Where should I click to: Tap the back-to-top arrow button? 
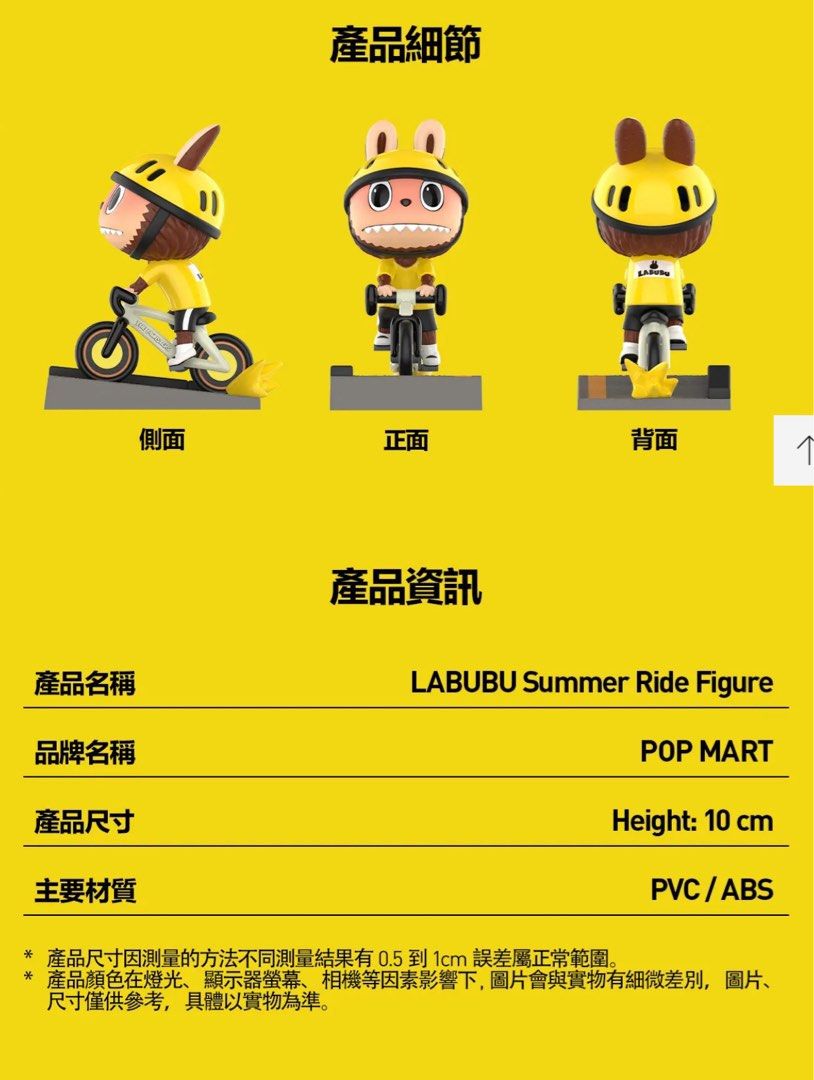pyautogui.click(x=796, y=450)
